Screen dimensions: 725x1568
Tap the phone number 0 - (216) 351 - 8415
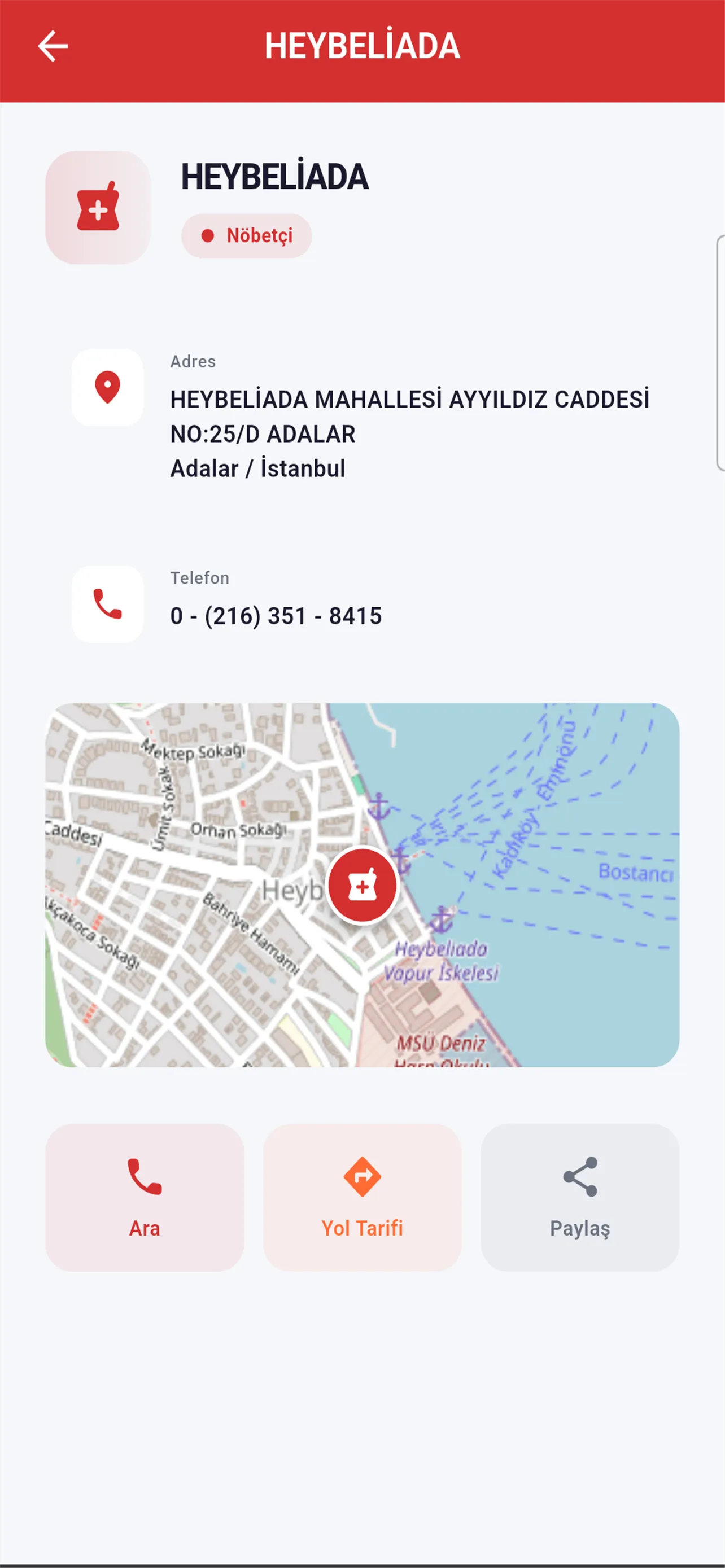click(276, 616)
